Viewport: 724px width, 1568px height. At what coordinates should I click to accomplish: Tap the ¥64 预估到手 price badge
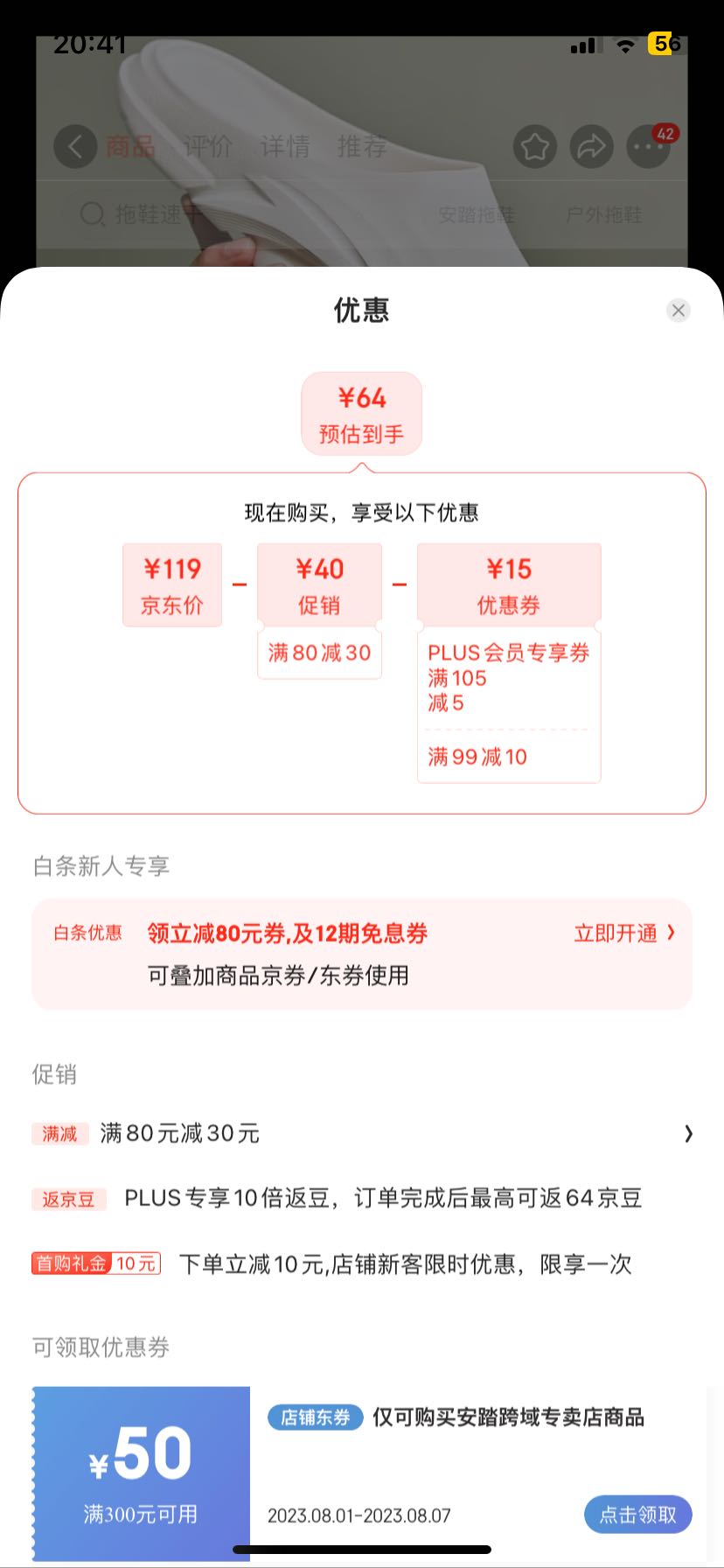click(361, 413)
